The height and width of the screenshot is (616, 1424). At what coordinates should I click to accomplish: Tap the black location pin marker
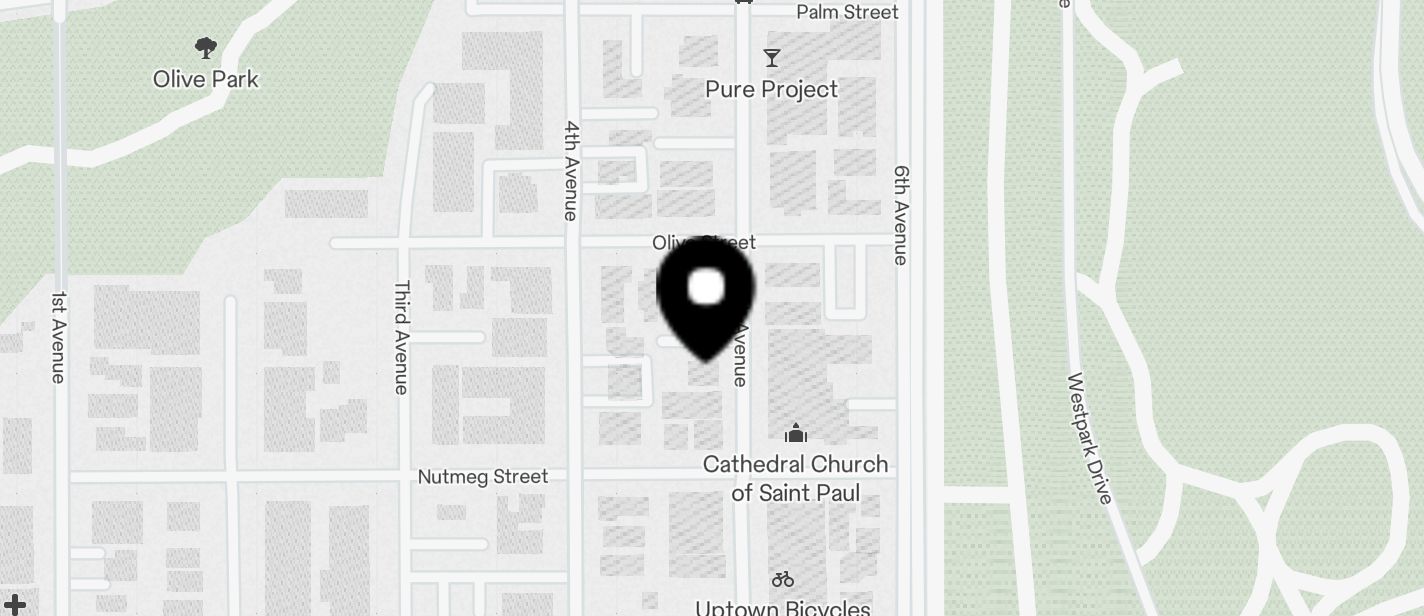(706, 294)
